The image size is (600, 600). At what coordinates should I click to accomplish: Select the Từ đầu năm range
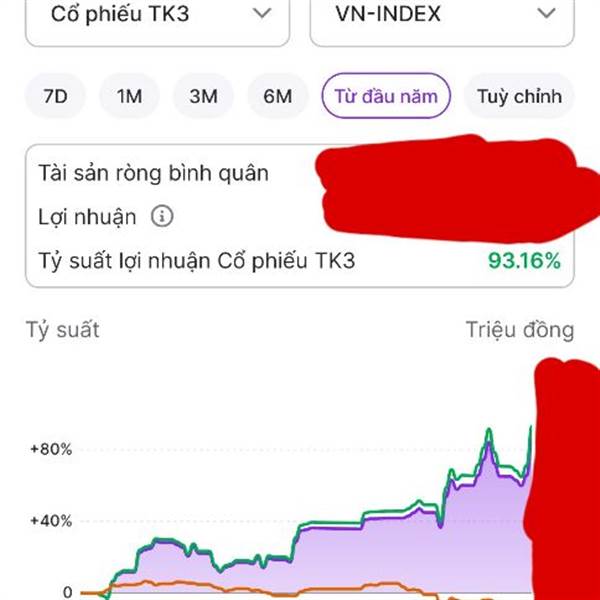pyautogui.click(x=386, y=97)
